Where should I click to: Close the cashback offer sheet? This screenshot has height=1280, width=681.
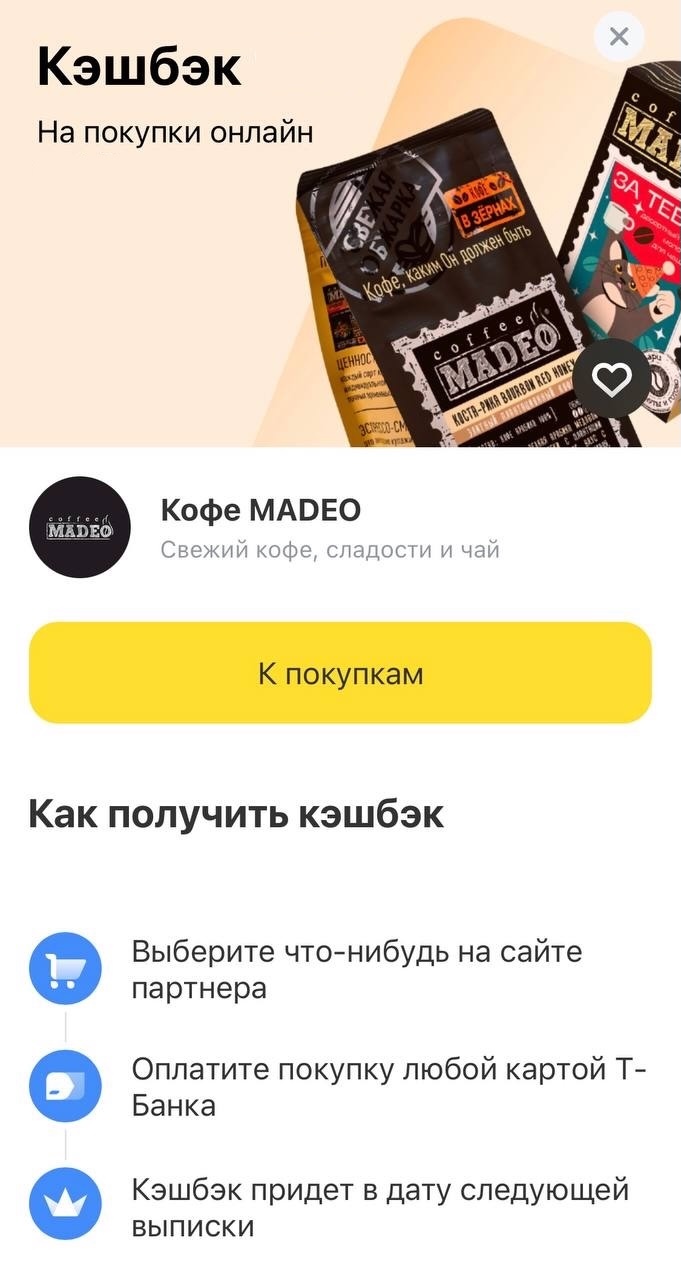(x=619, y=38)
